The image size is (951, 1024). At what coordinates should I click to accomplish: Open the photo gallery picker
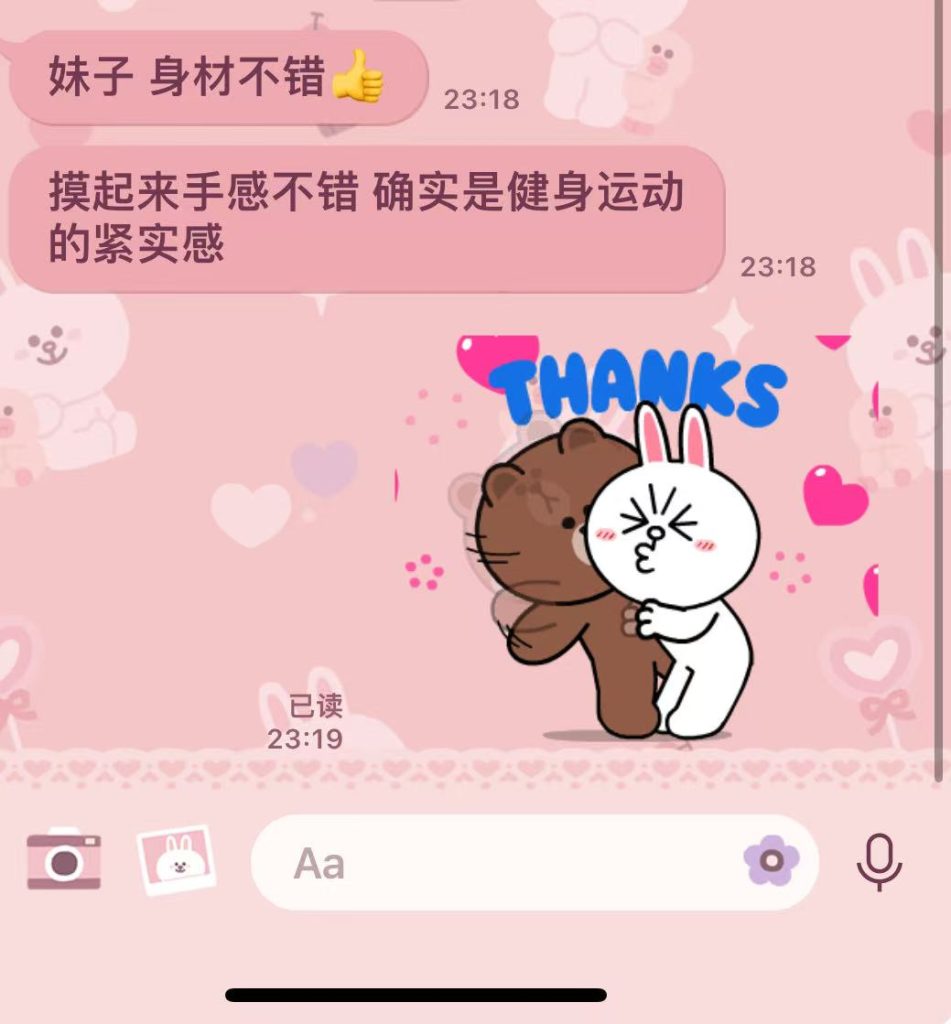click(177, 859)
